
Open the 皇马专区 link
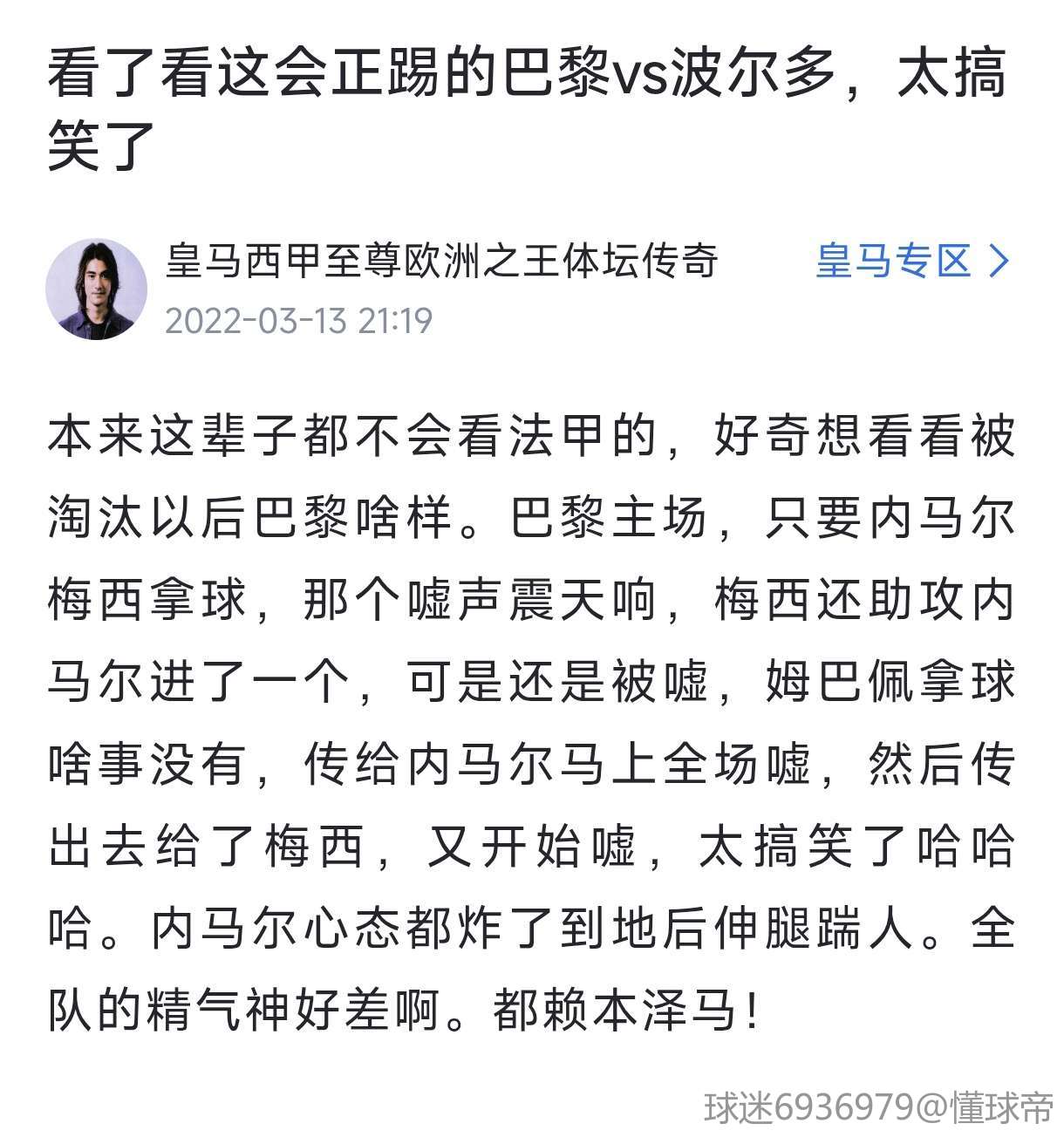point(911,261)
